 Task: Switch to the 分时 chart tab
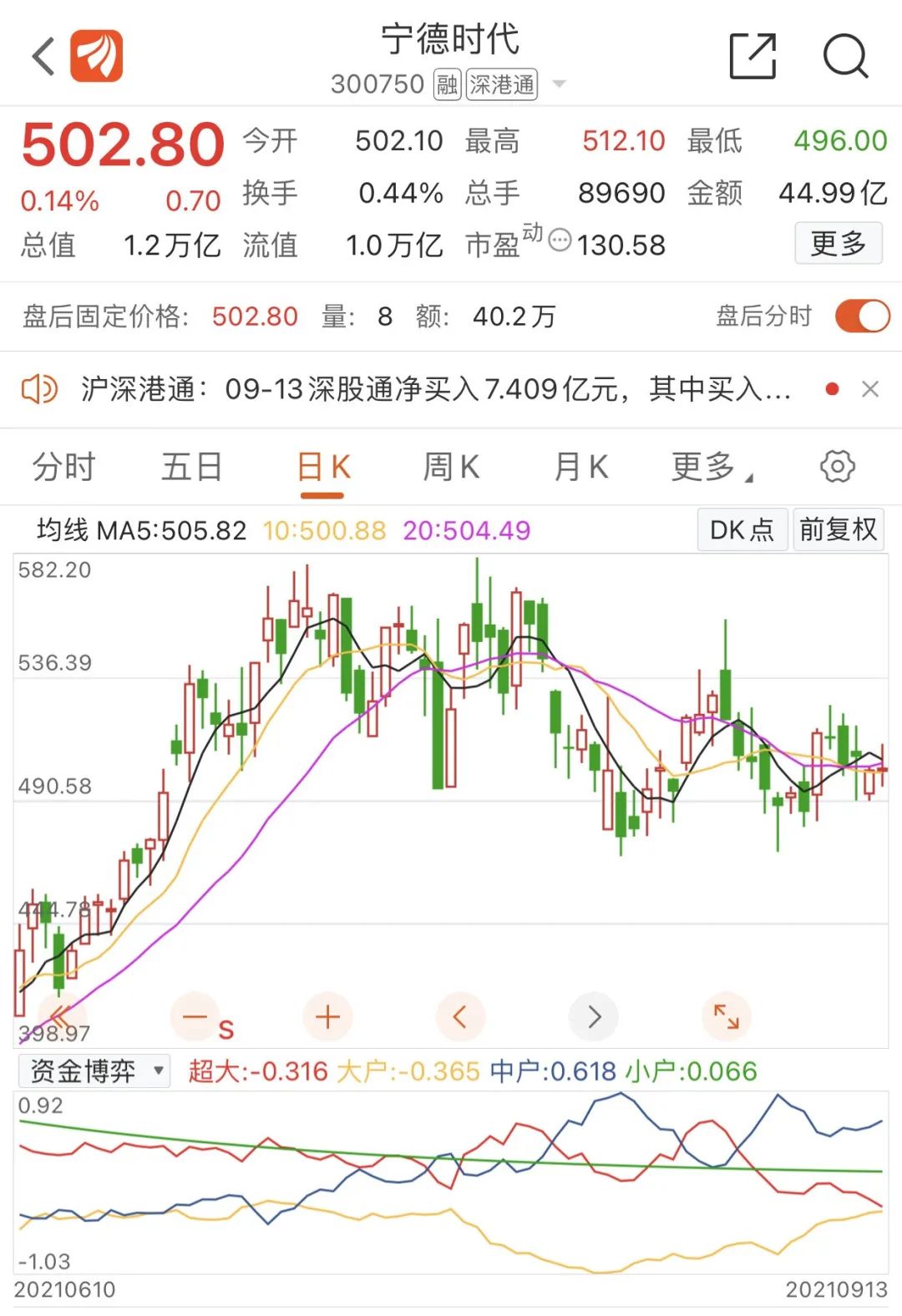pyautogui.click(x=64, y=468)
